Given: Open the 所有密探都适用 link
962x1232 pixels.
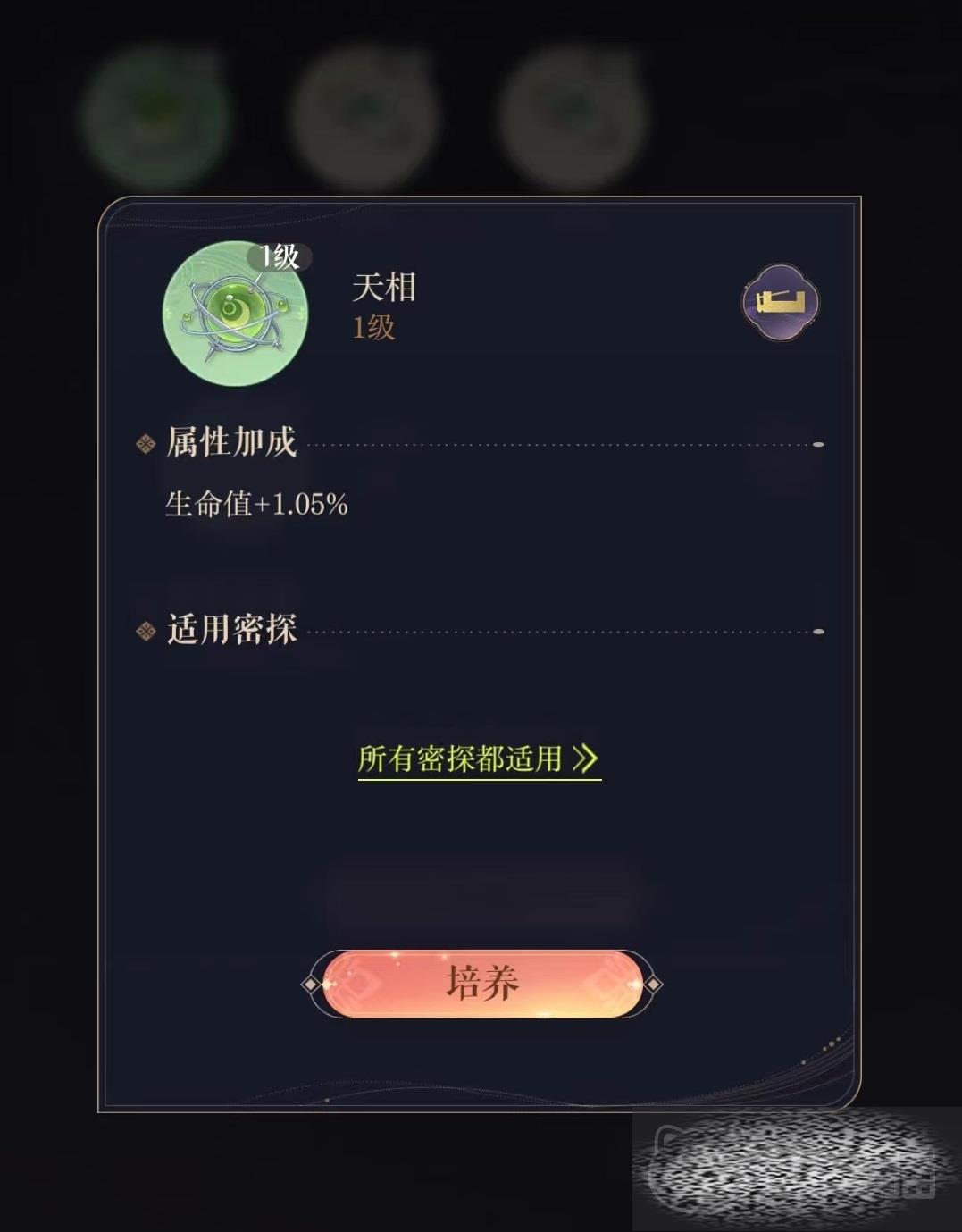Looking at the screenshot, I should click(x=478, y=759).
